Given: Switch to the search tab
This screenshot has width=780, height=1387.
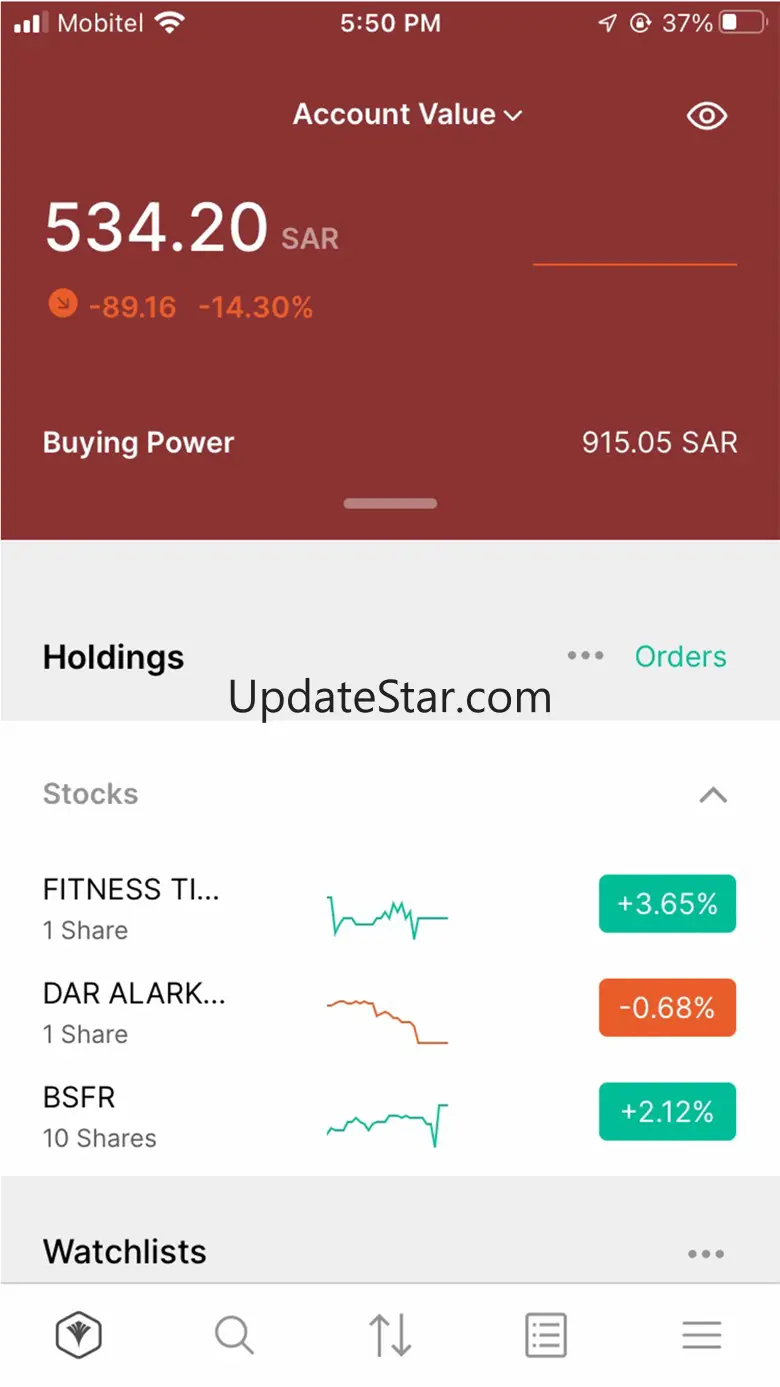Looking at the screenshot, I should click(x=234, y=1335).
